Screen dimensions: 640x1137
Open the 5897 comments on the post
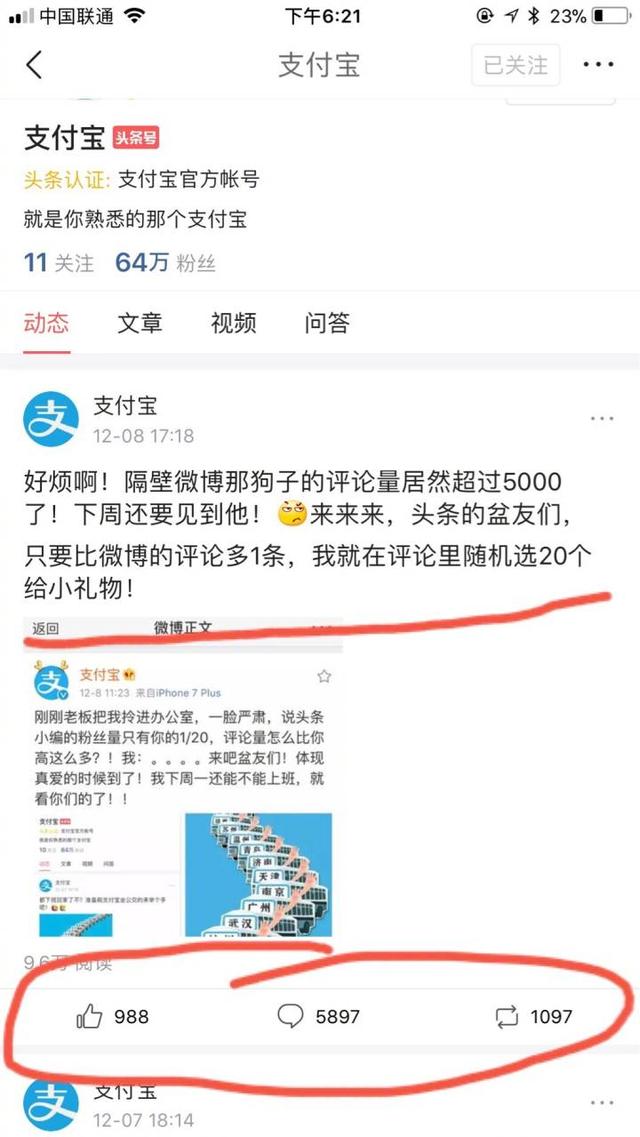(x=318, y=1017)
